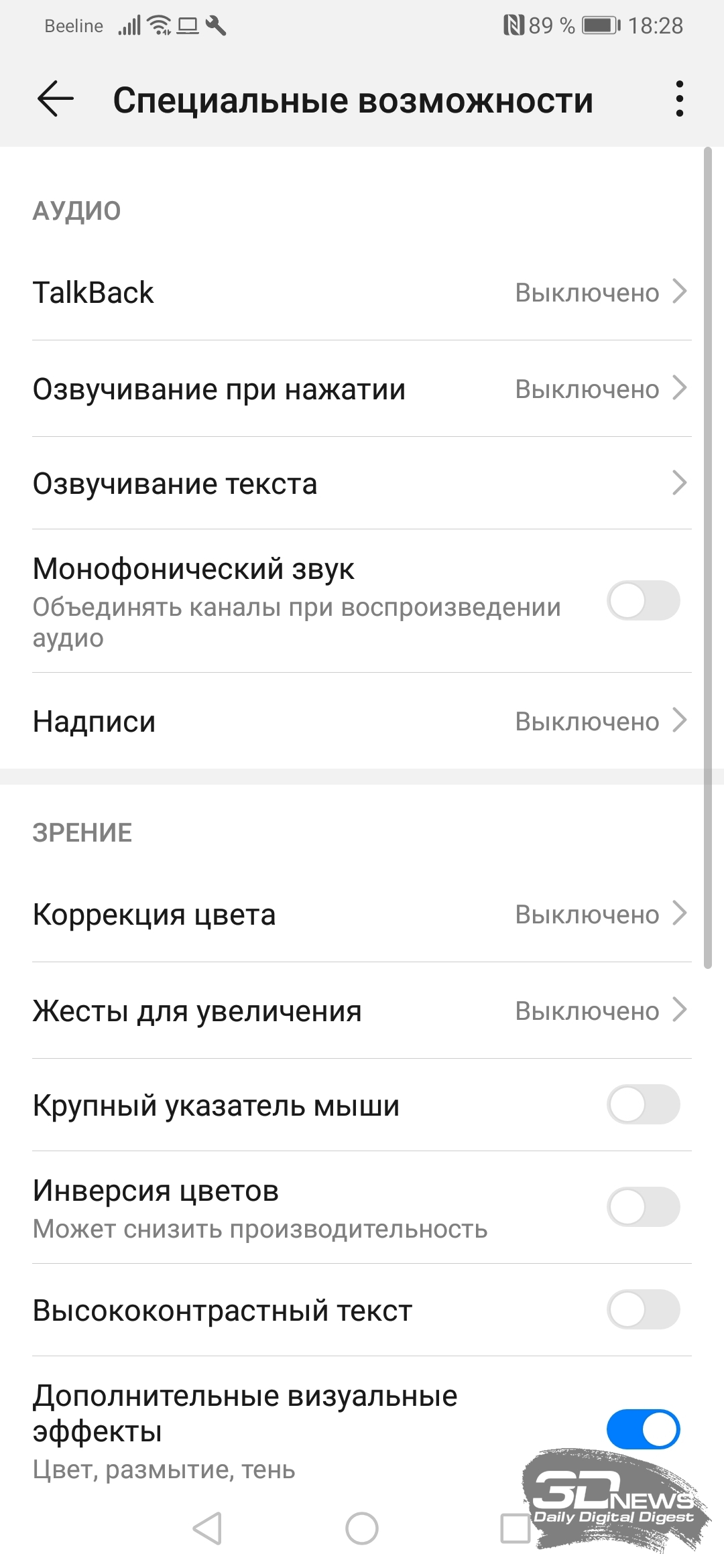Open TalkBack settings
This screenshot has width=724, height=1568.
pyautogui.click(x=362, y=293)
